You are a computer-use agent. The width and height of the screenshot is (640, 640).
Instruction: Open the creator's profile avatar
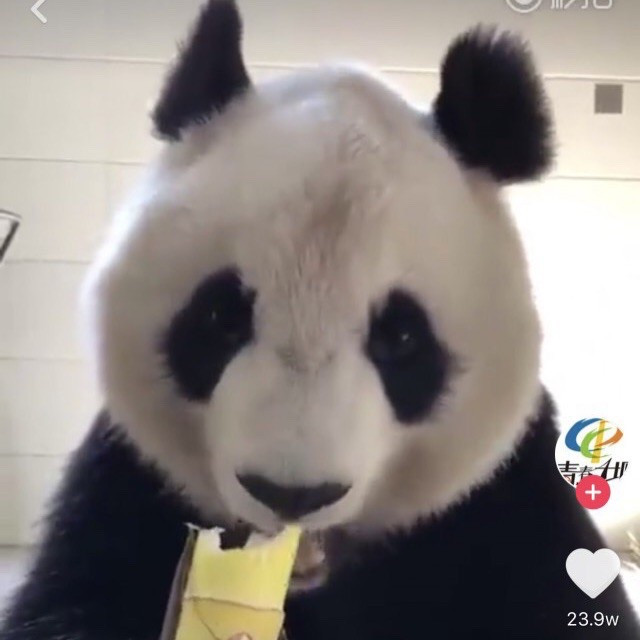tap(593, 451)
